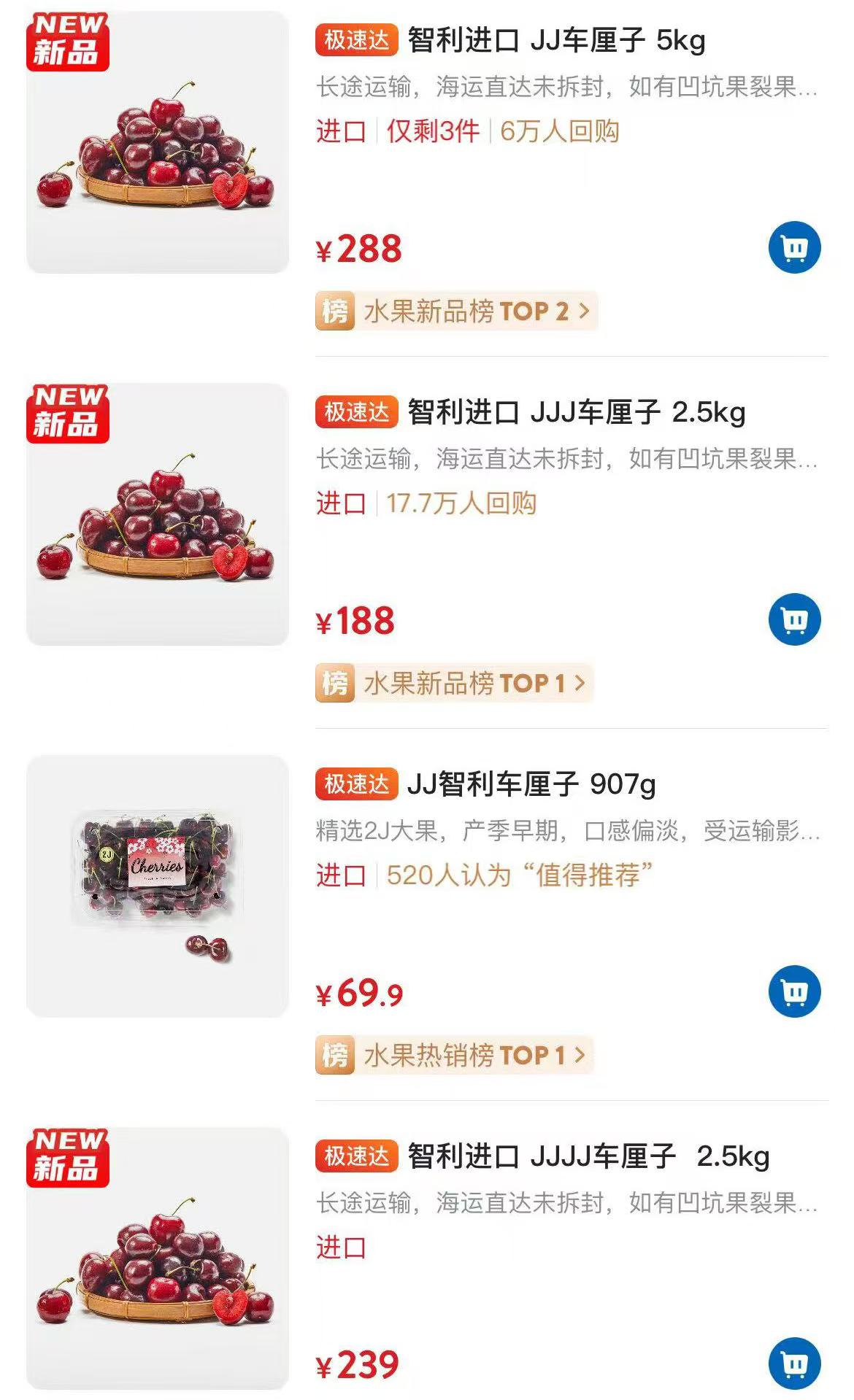The image size is (854, 1400).
Task: Open boxed cherries image for 907g item
Action: coord(158,886)
